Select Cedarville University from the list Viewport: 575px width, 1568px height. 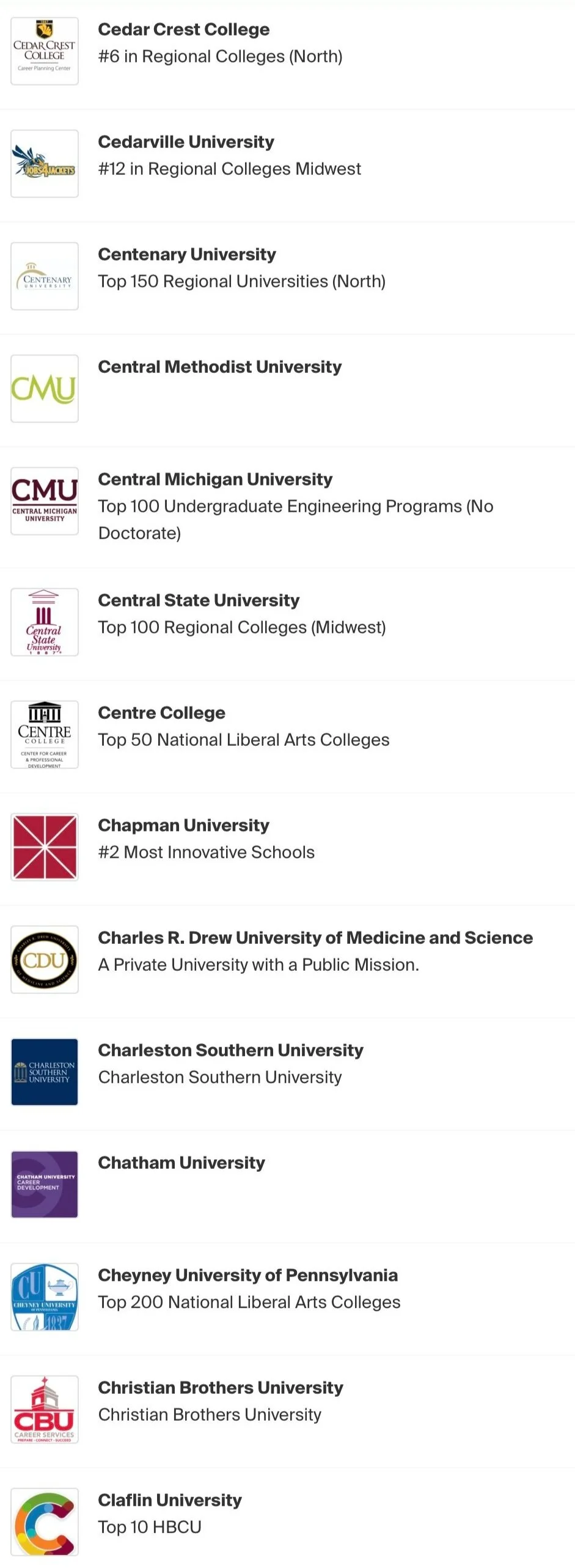[x=186, y=142]
